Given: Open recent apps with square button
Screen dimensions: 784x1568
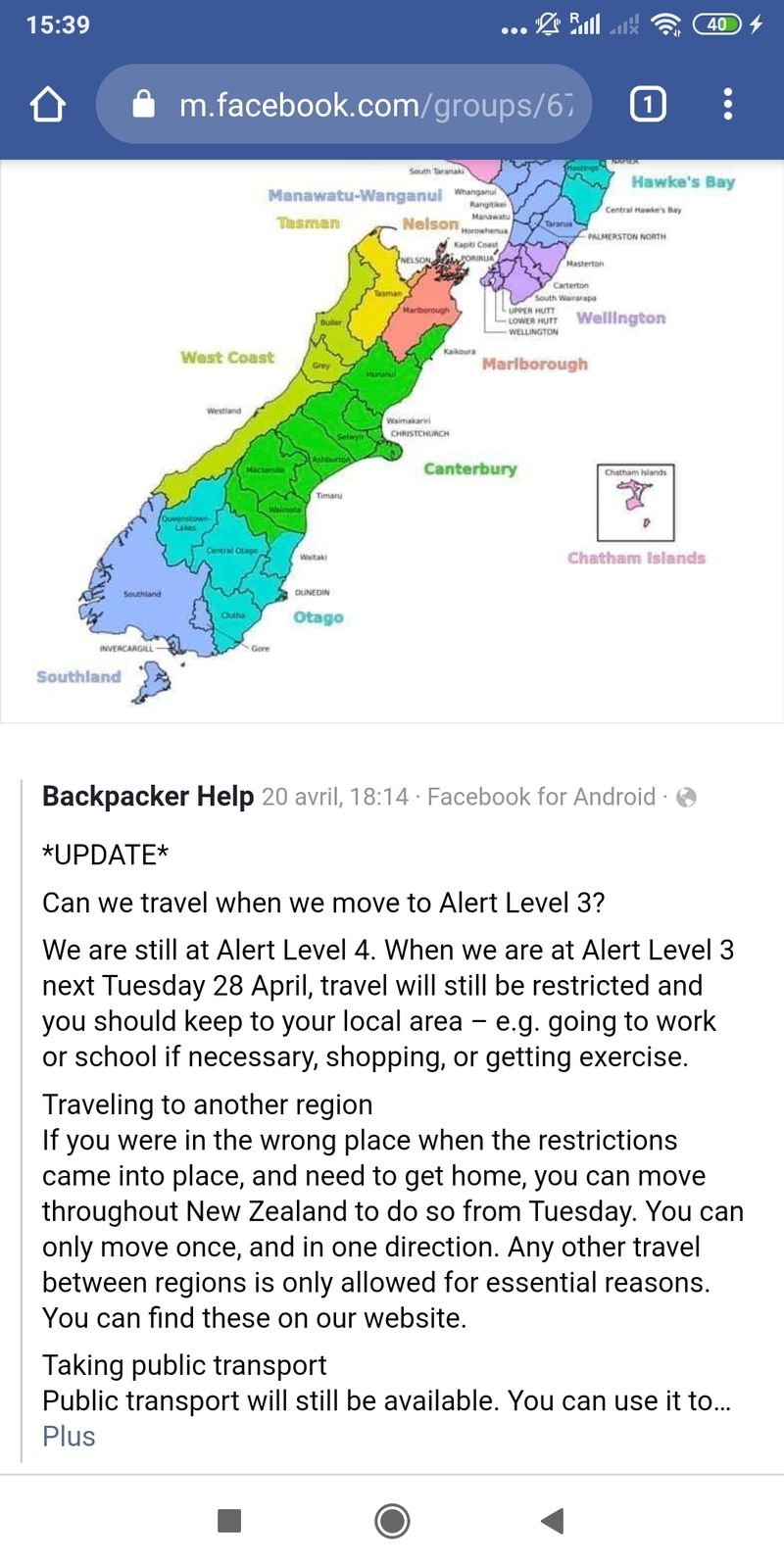Looking at the screenshot, I should point(229,1521).
